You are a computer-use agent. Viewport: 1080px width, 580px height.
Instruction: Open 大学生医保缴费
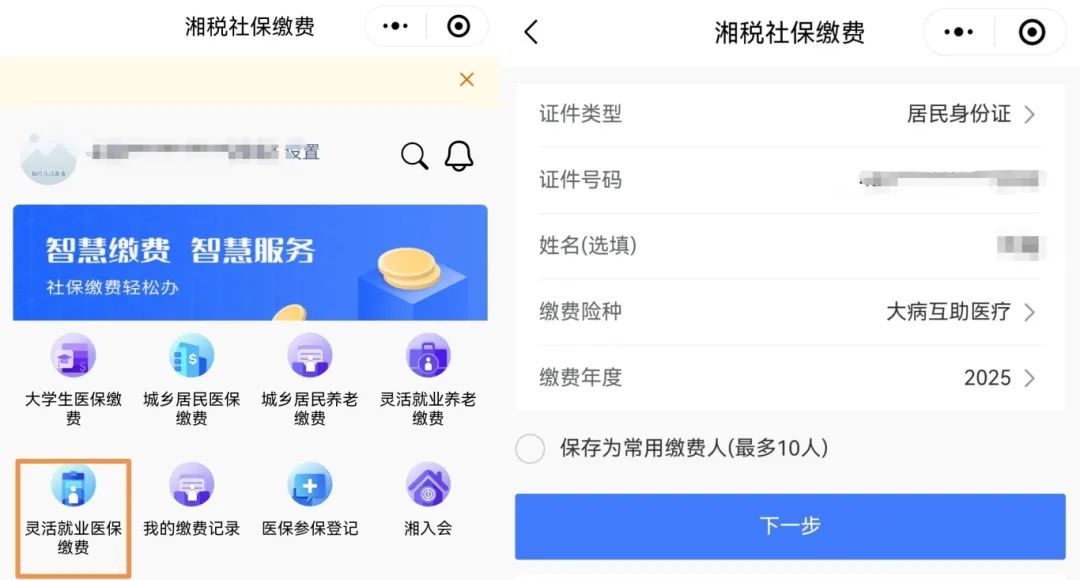point(73,379)
